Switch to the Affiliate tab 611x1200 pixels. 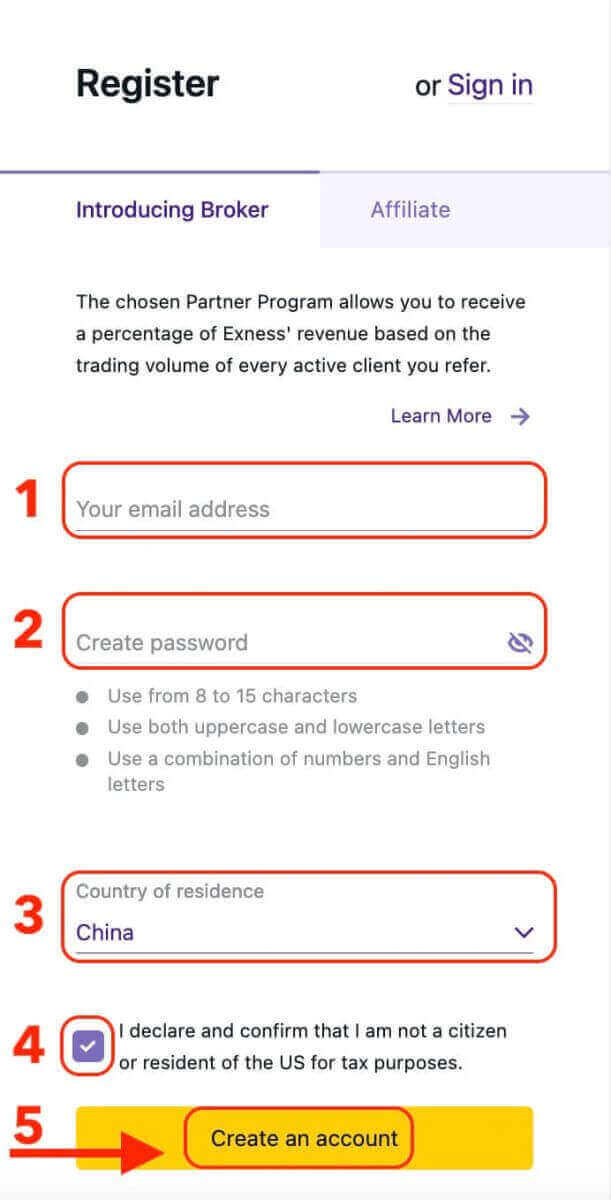[410, 210]
